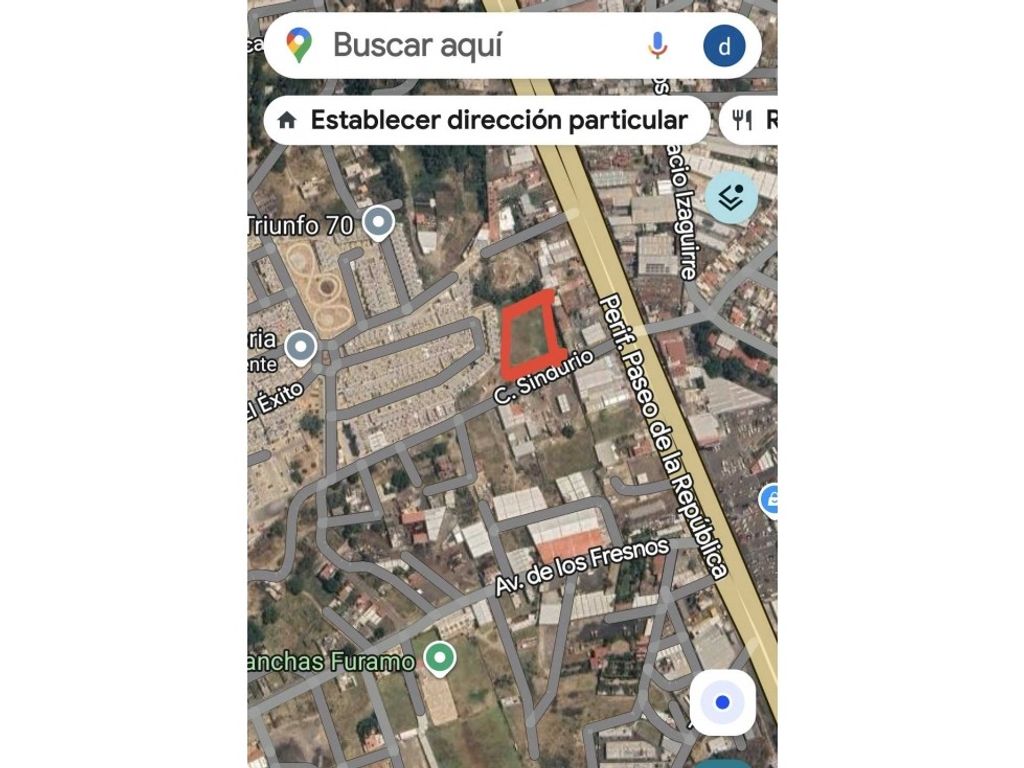
Task: Tap Establecer dirección particular chip
Action: click(x=487, y=121)
